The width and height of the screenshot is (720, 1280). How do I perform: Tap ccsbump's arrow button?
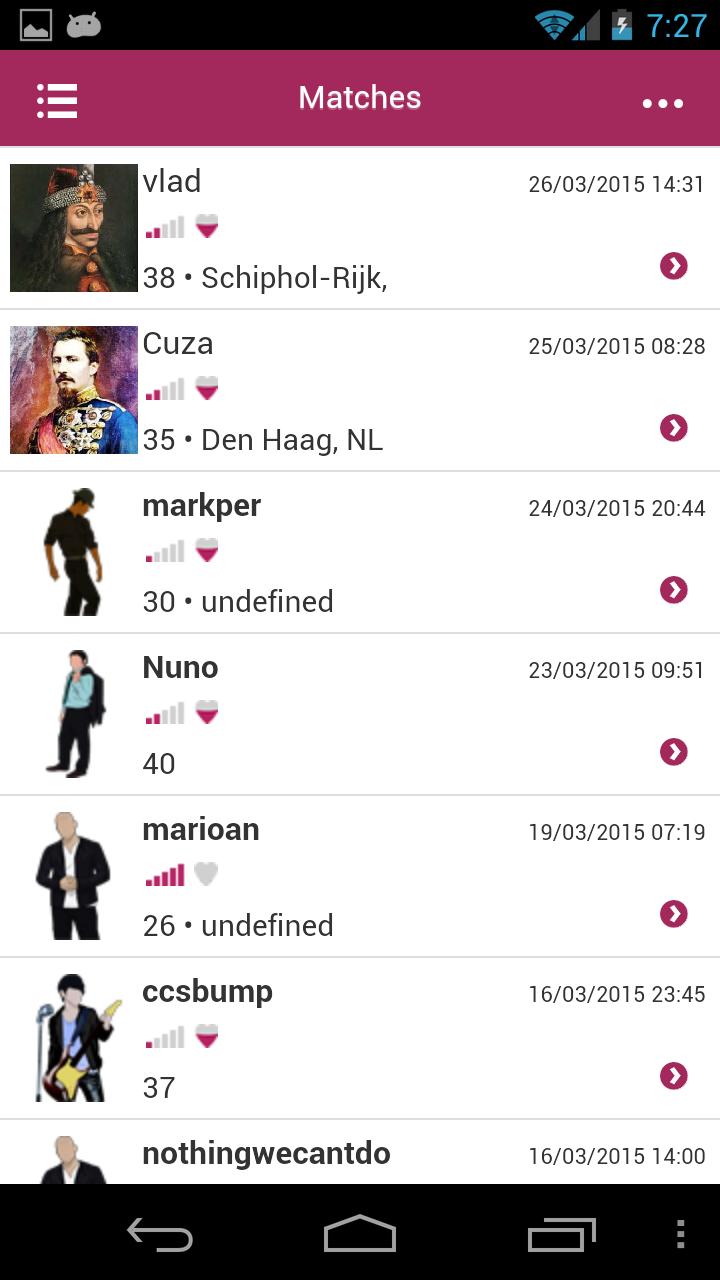[674, 1076]
